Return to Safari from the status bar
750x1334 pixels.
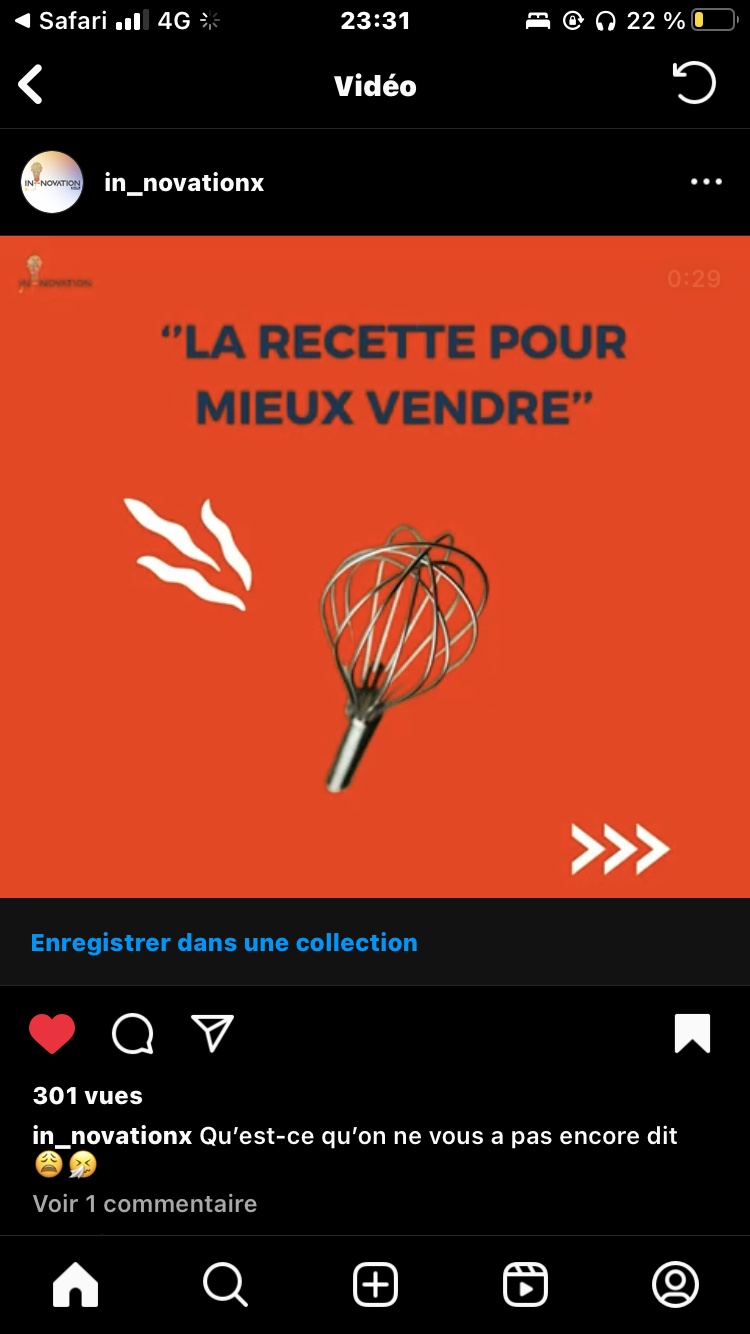point(60,20)
